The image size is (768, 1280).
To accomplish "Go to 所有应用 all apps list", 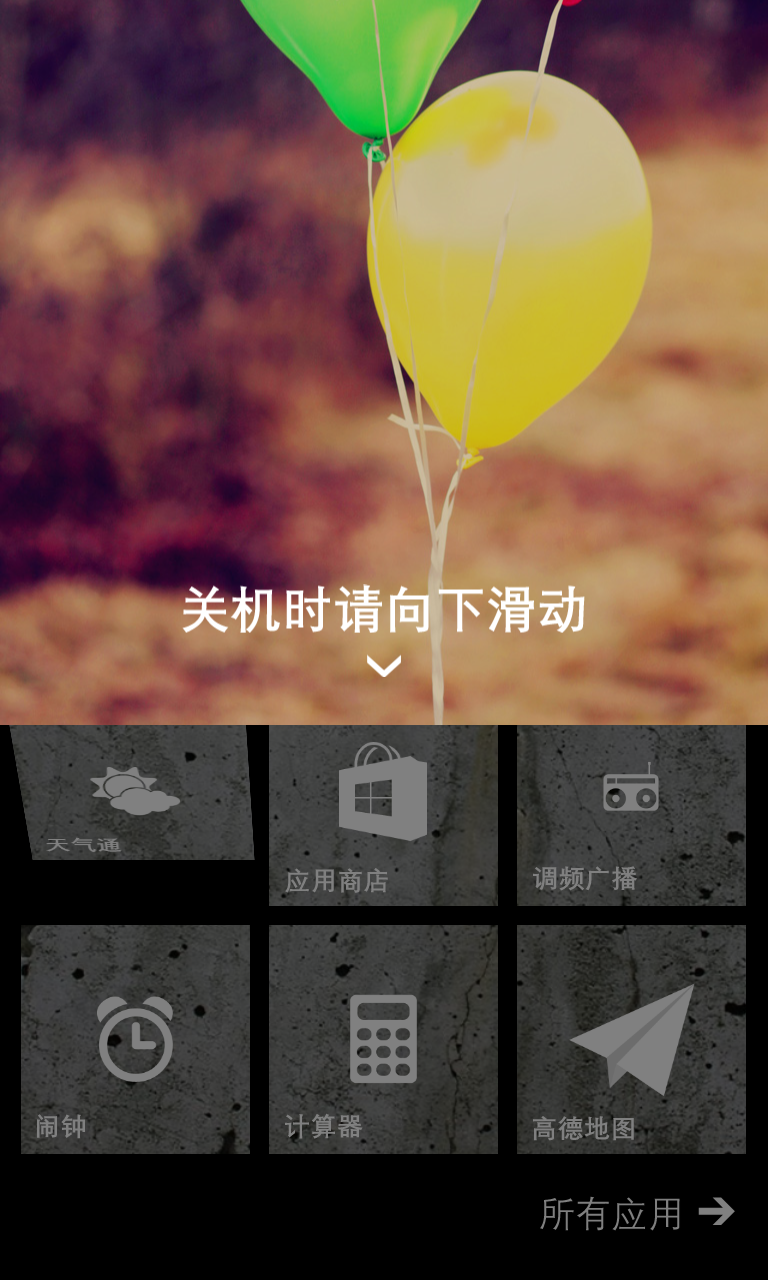I will 637,1213.
